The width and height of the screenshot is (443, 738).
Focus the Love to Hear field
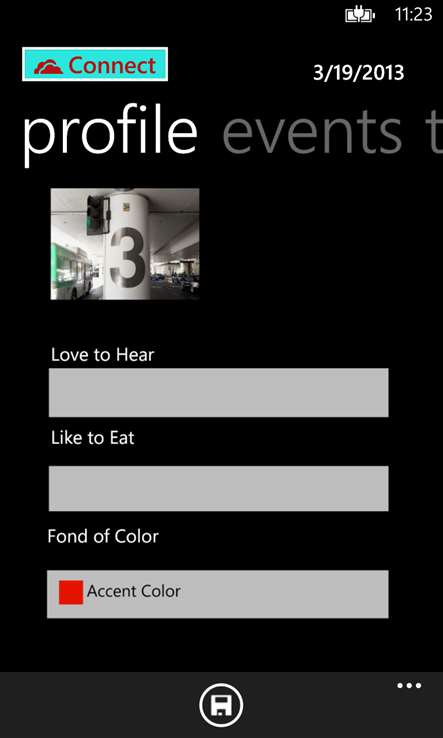pos(218,393)
